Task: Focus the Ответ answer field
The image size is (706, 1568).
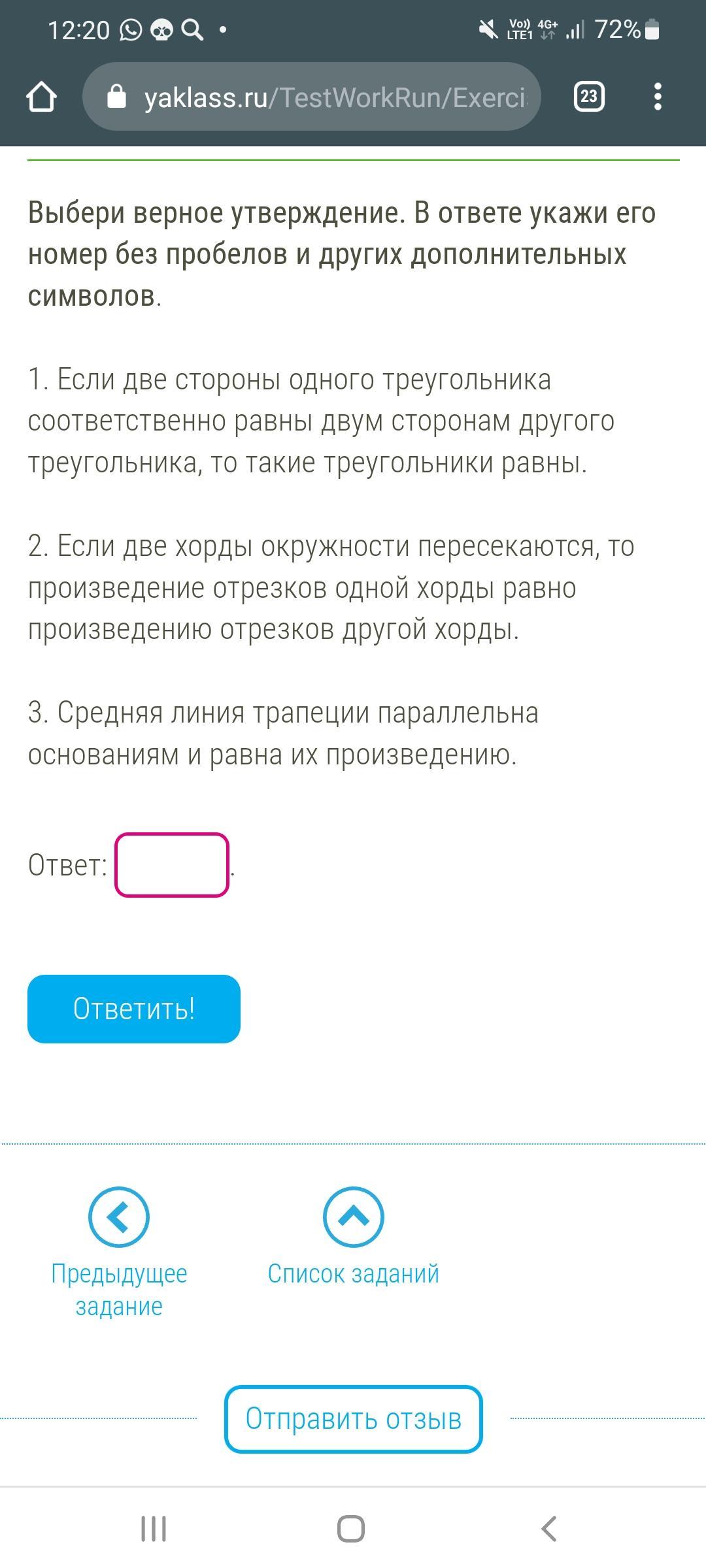Action: [172, 864]
